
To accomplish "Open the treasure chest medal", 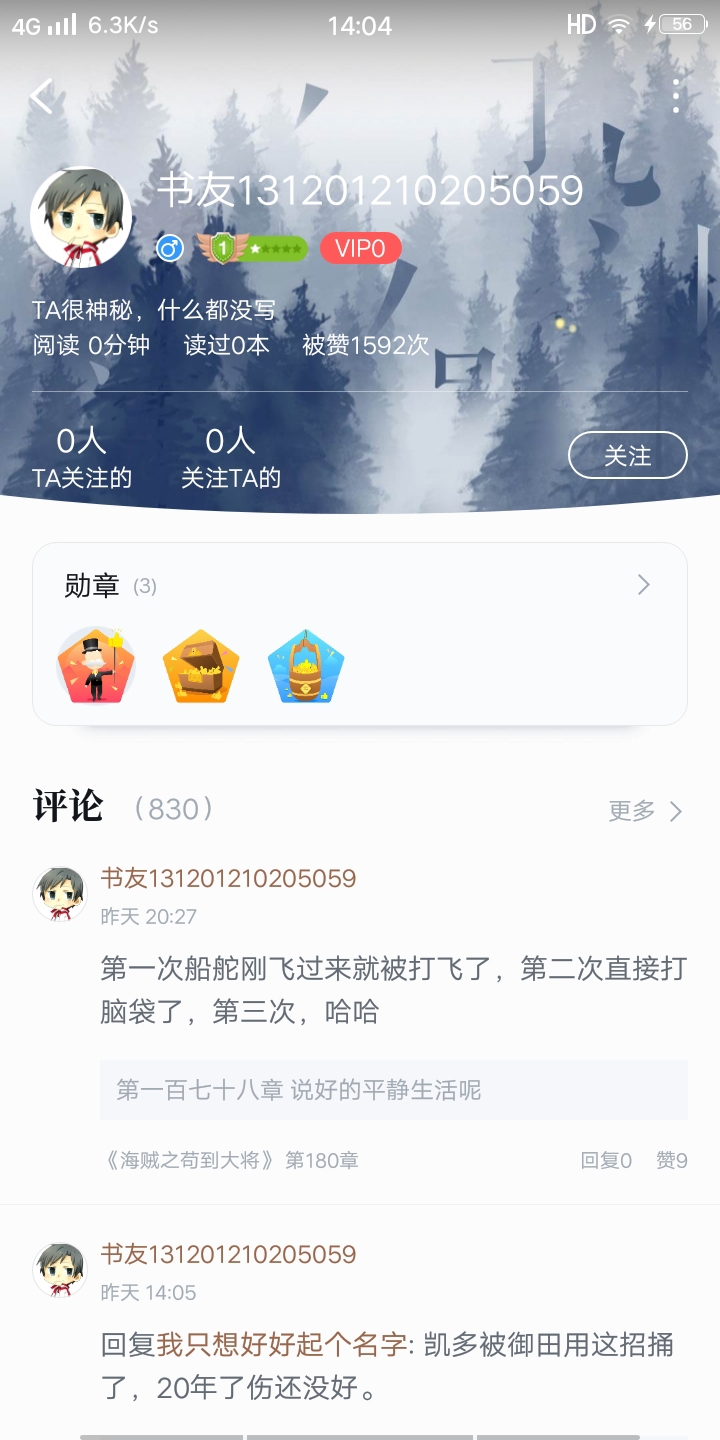I will point(201,666).
